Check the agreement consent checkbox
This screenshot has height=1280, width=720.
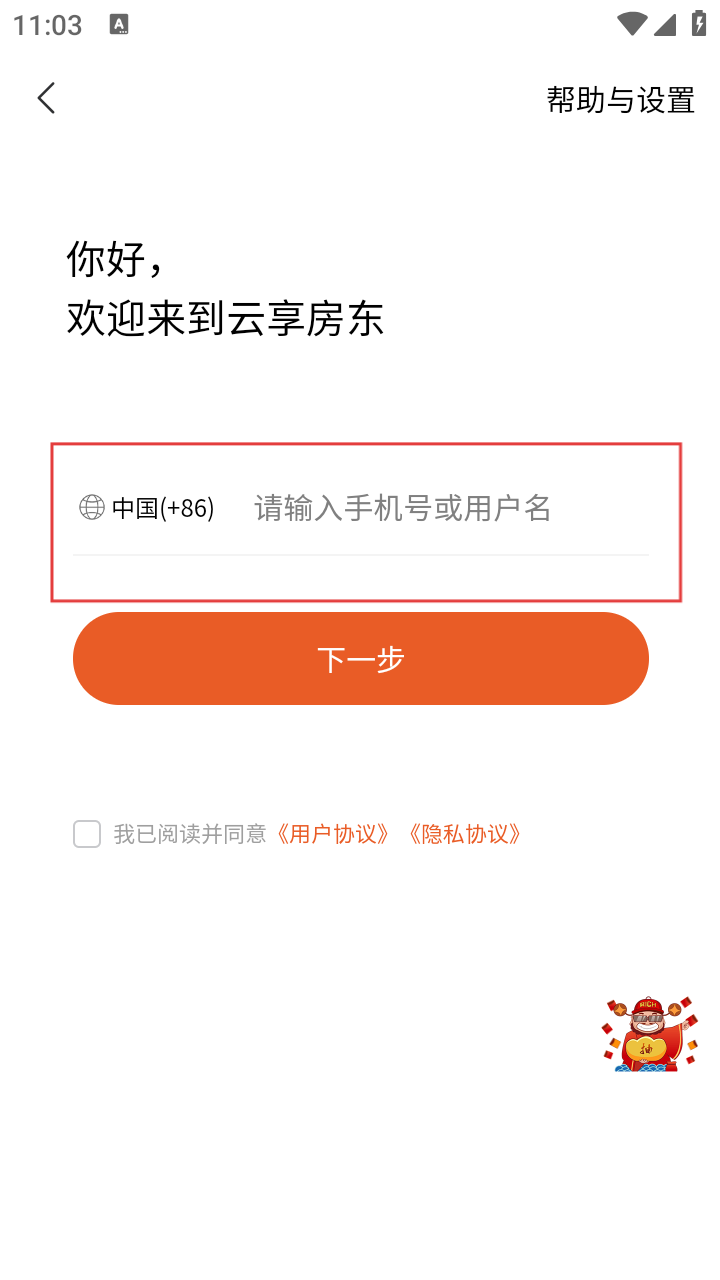tap(87, 834)
